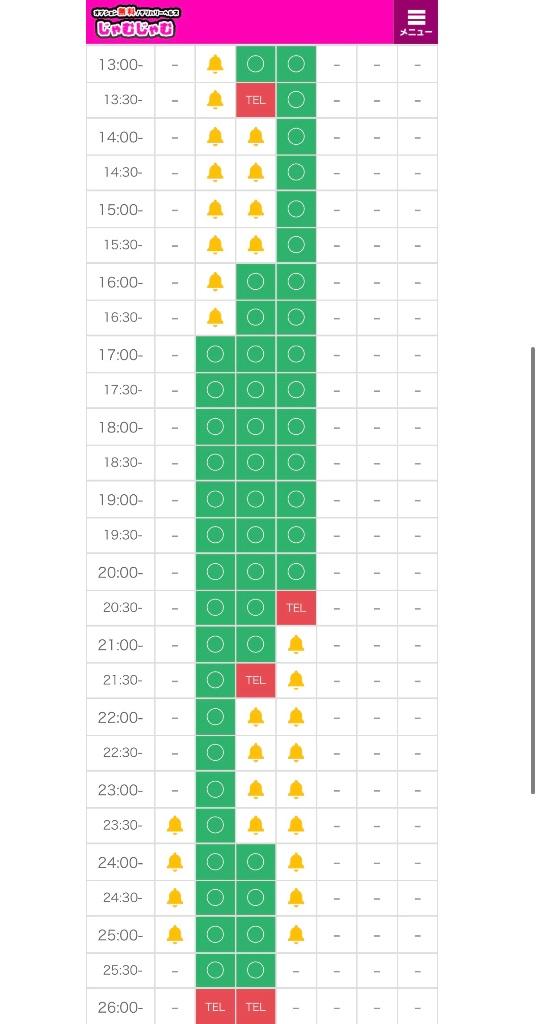Viewport: 539px width, 1024px height.
Task: Select the green circle slot at 21:30
Action: [x=215, y=680]
